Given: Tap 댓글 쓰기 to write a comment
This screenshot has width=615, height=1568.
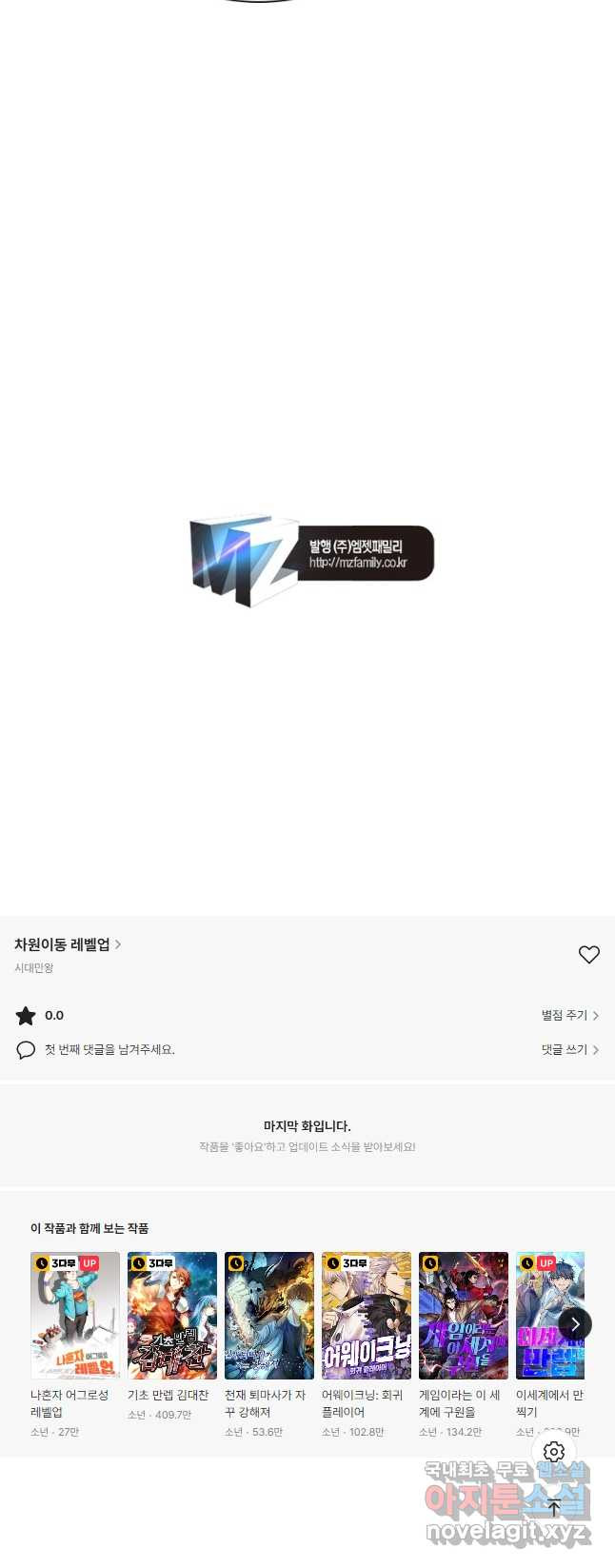Looking at the screenshot, I should [569, 1050].
